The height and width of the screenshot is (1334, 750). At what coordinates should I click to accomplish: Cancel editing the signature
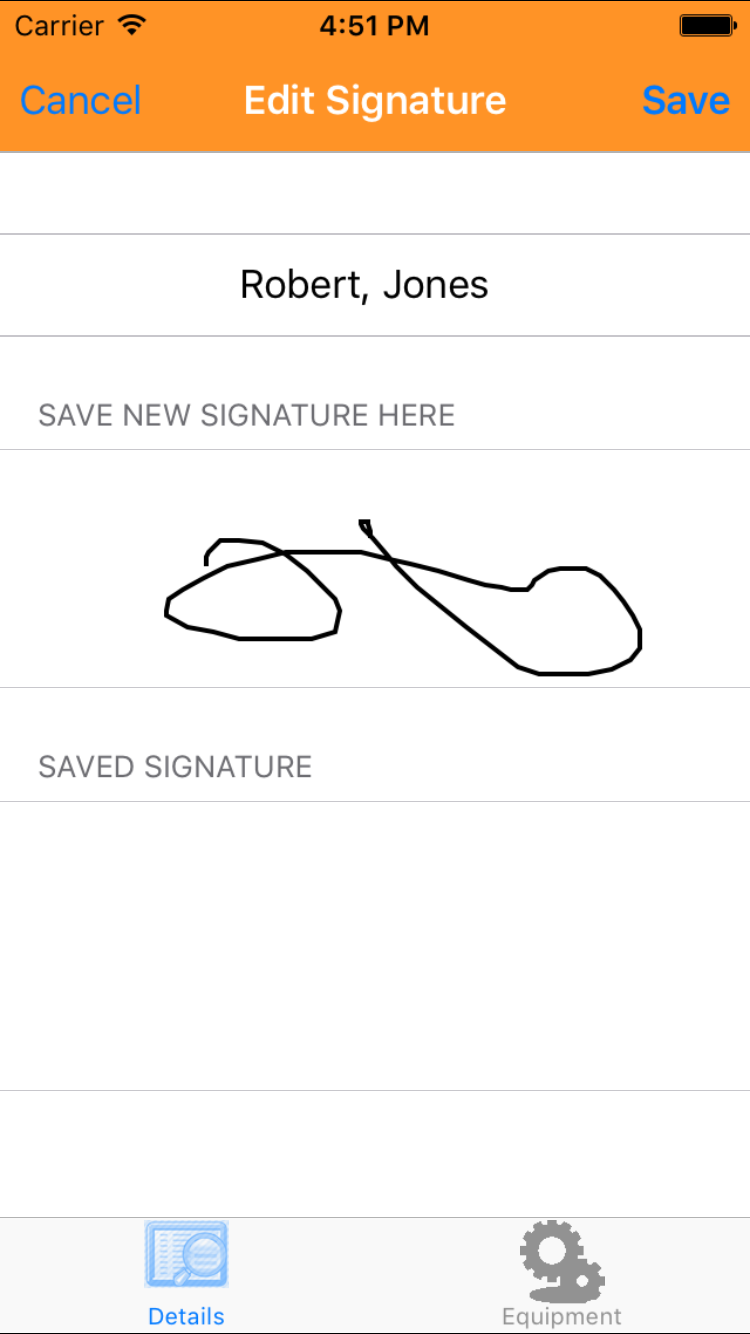[x=80, y=100]
